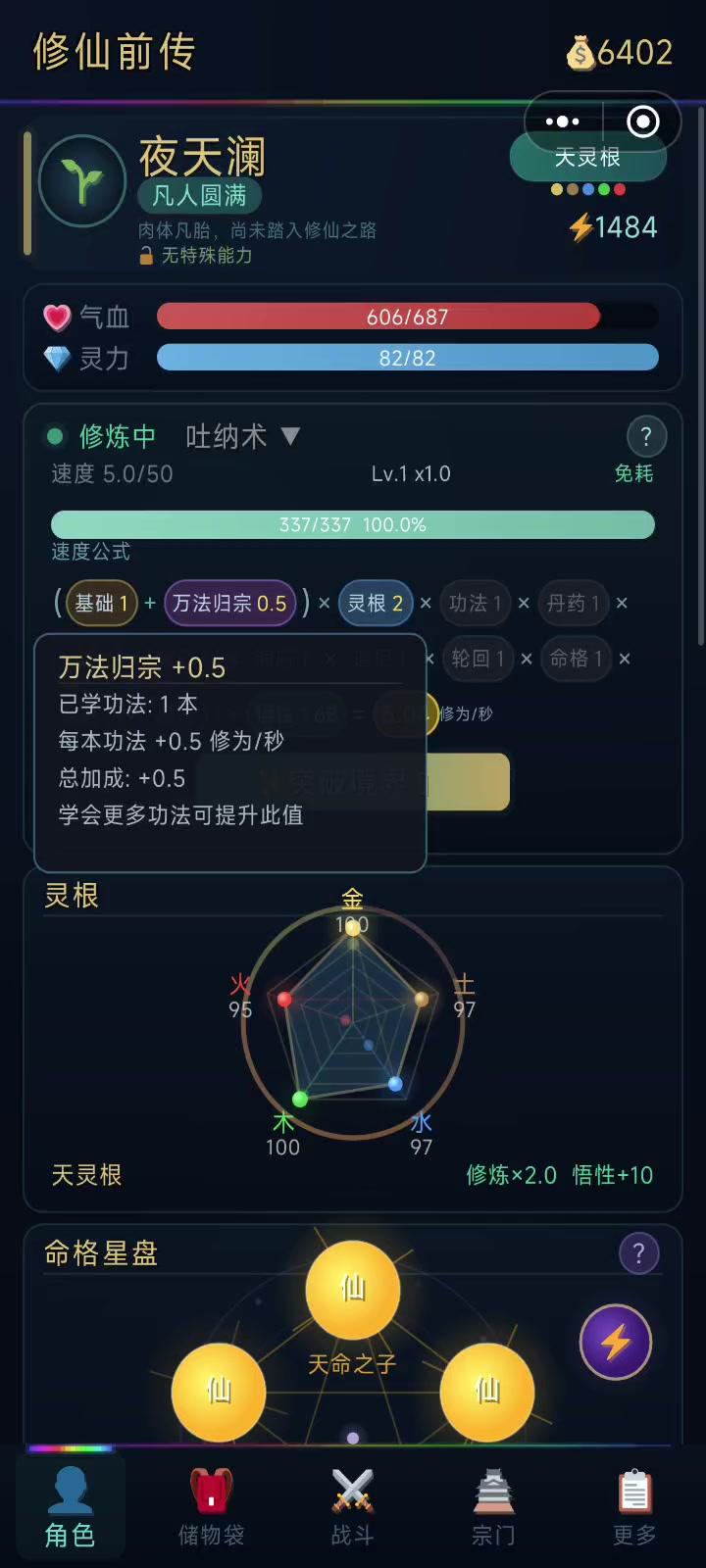Close the mini program

point(643,122)
